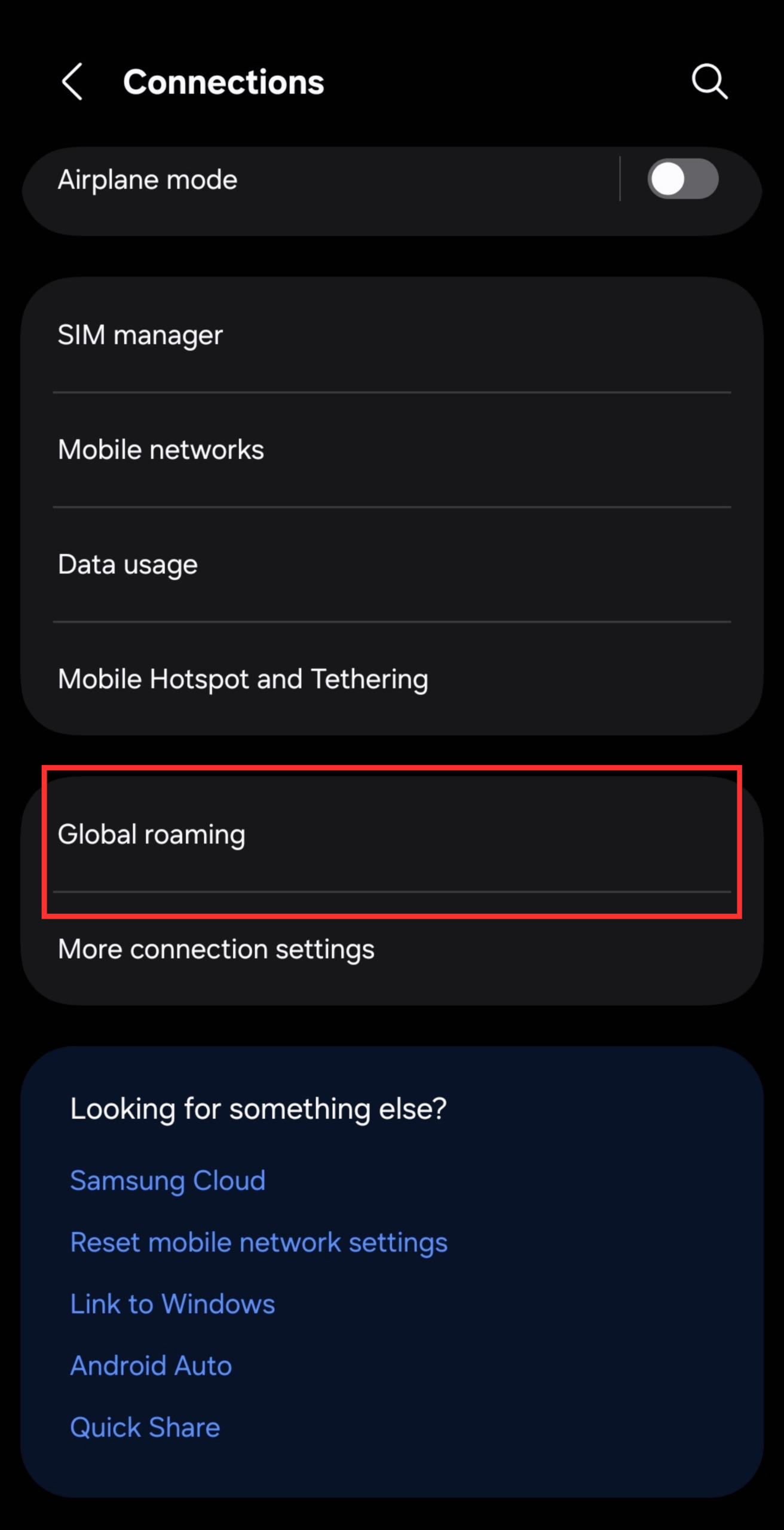Open Quick Share link

[145, 1428]
